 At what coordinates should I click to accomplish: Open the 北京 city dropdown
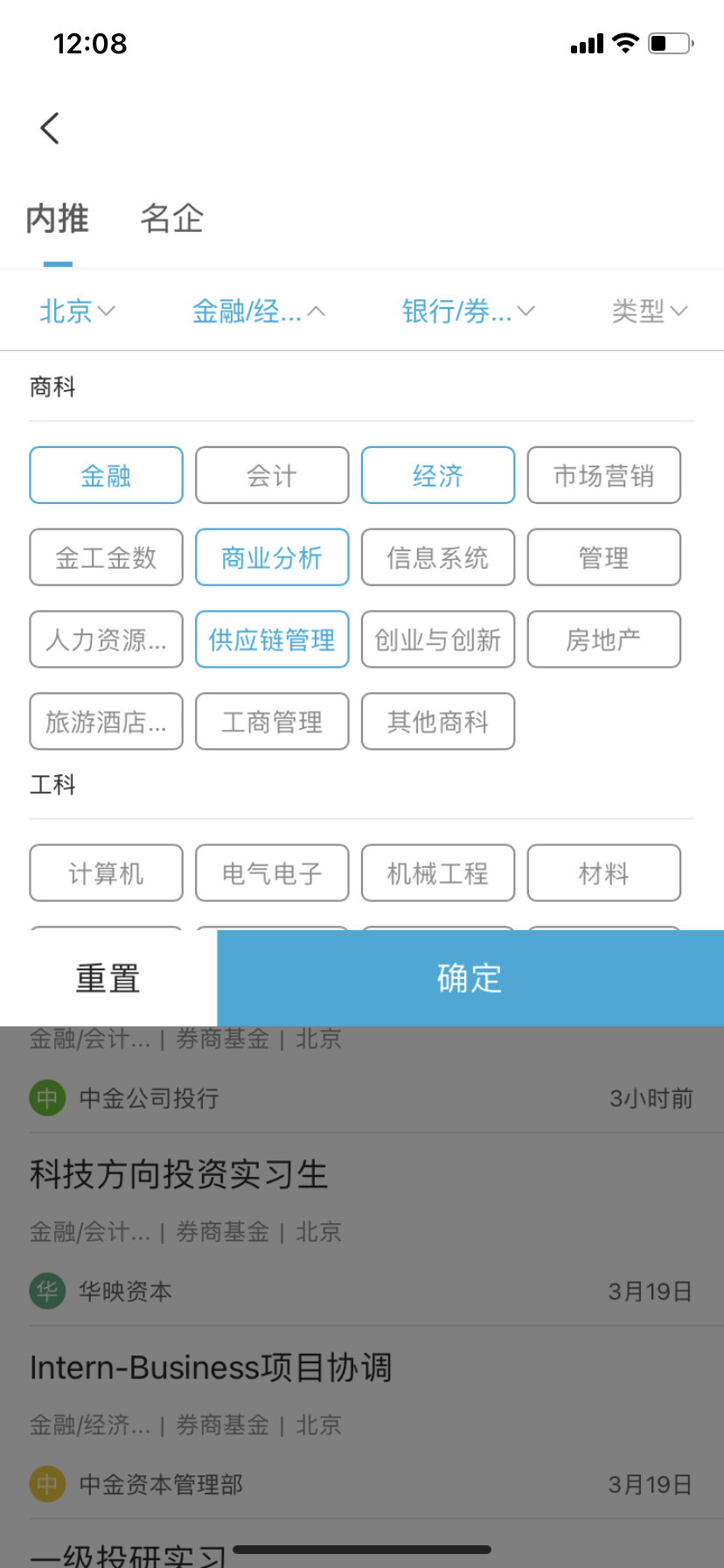pos(77,311)
